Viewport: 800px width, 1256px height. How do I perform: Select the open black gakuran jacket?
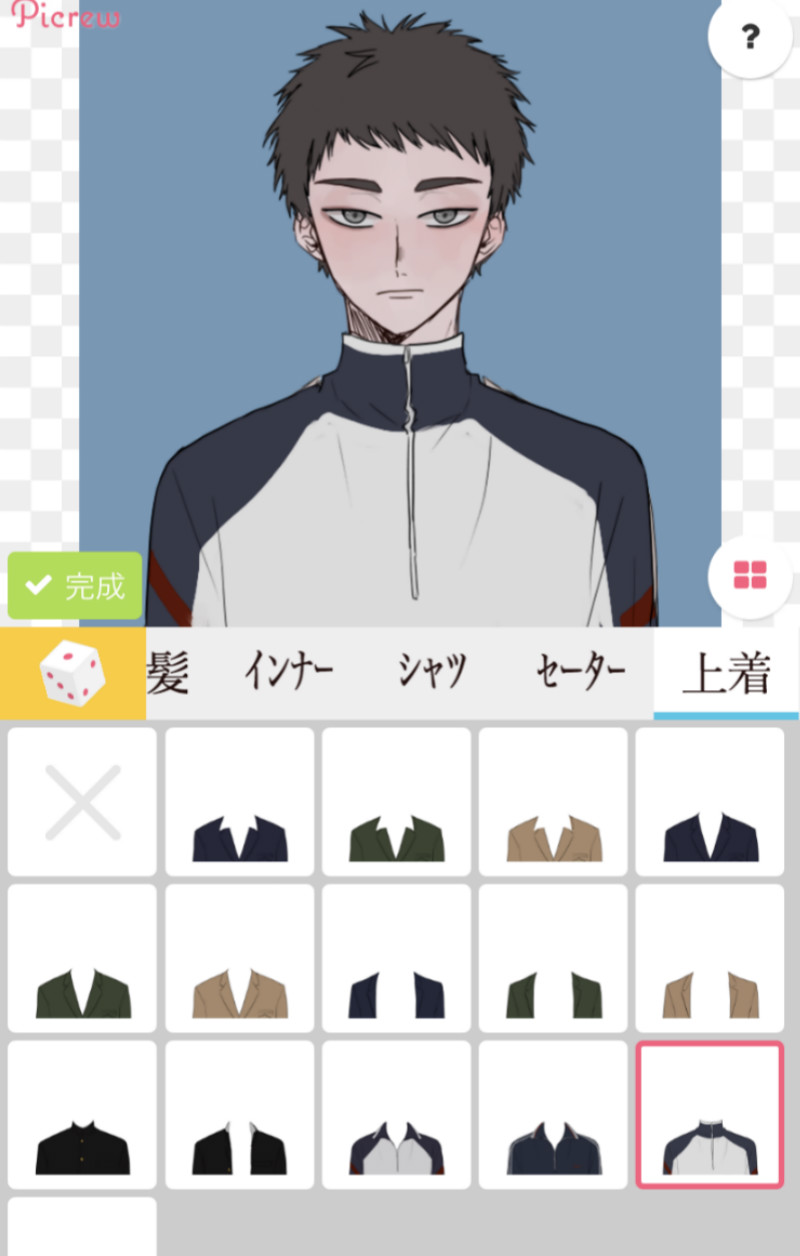(239, 1115)
